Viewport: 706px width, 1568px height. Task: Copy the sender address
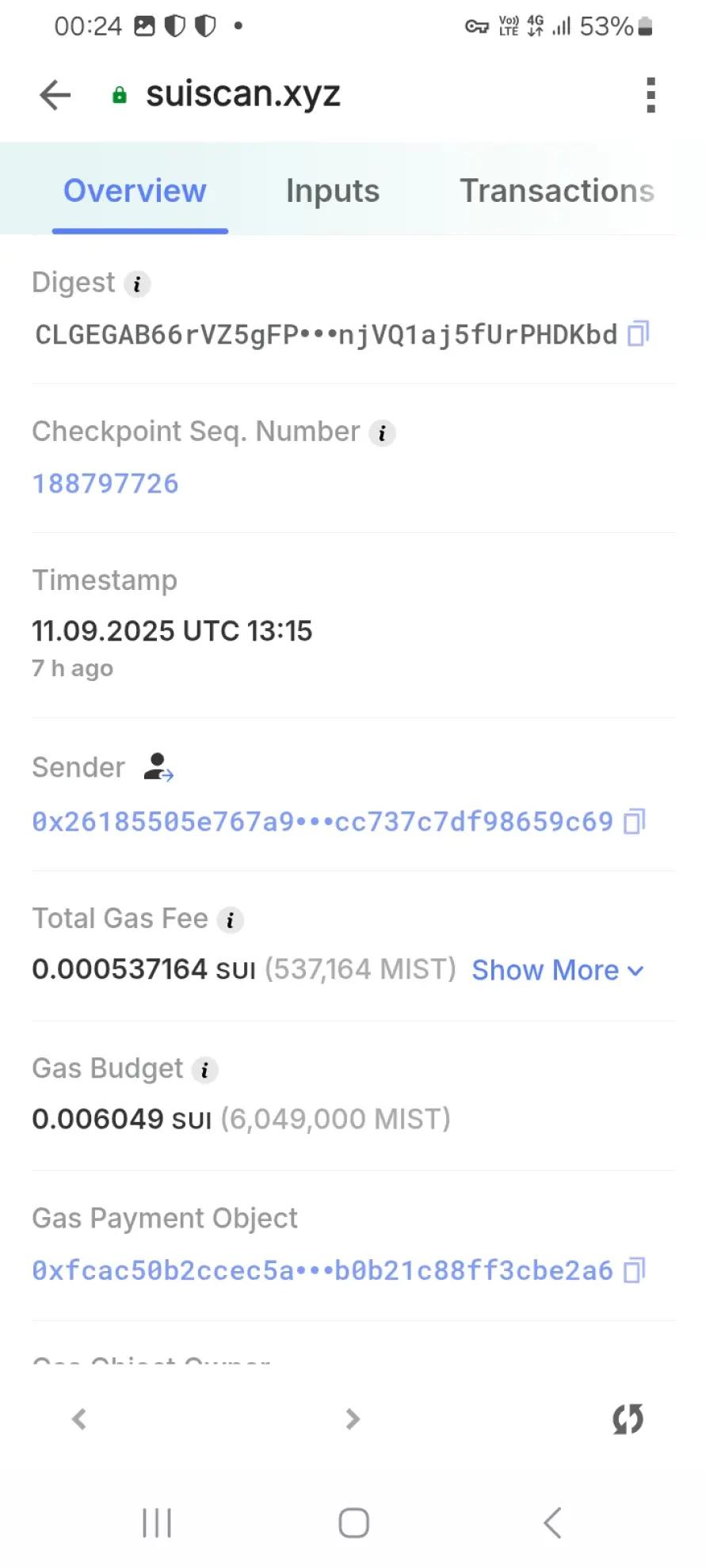coord(635,822)
